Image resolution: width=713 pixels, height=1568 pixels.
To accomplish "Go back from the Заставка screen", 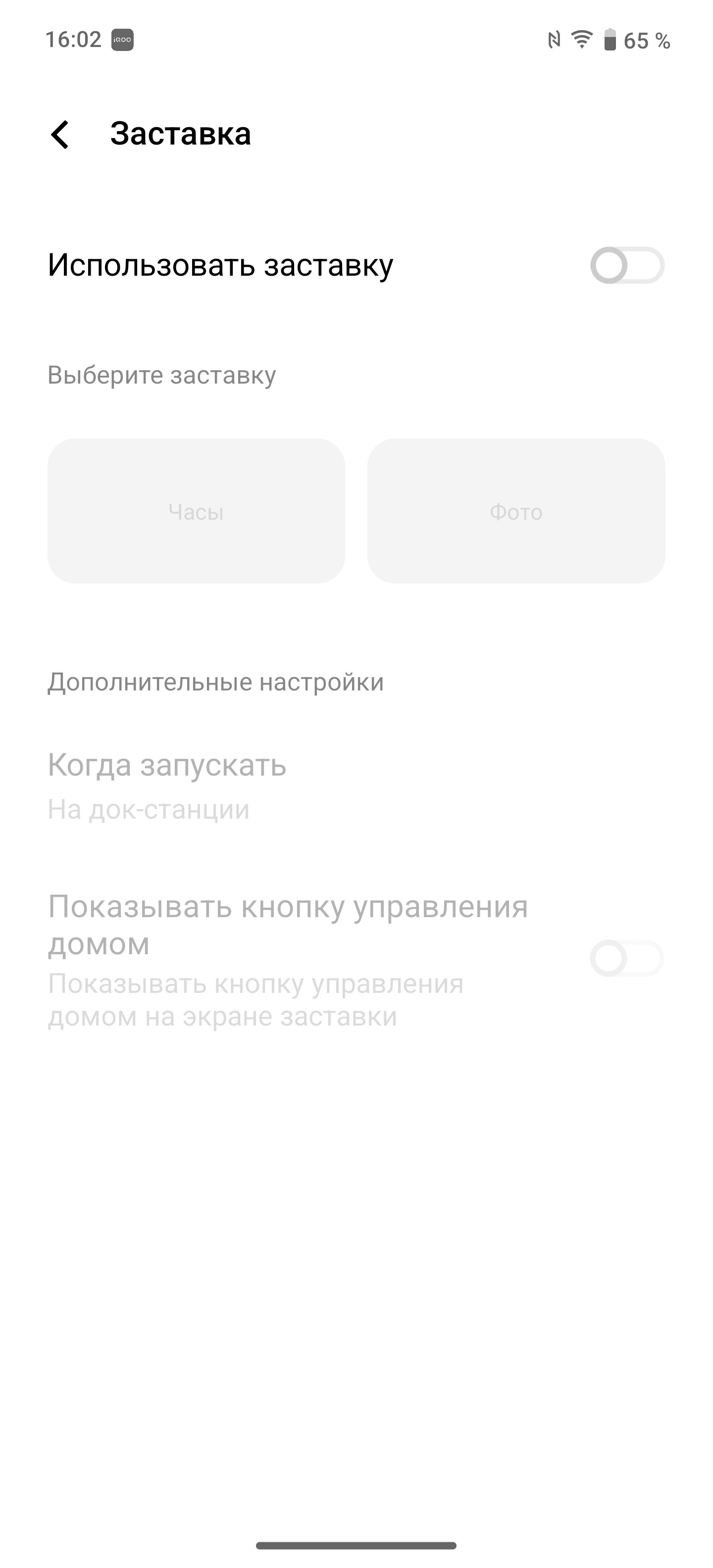I will click(60, 135).
